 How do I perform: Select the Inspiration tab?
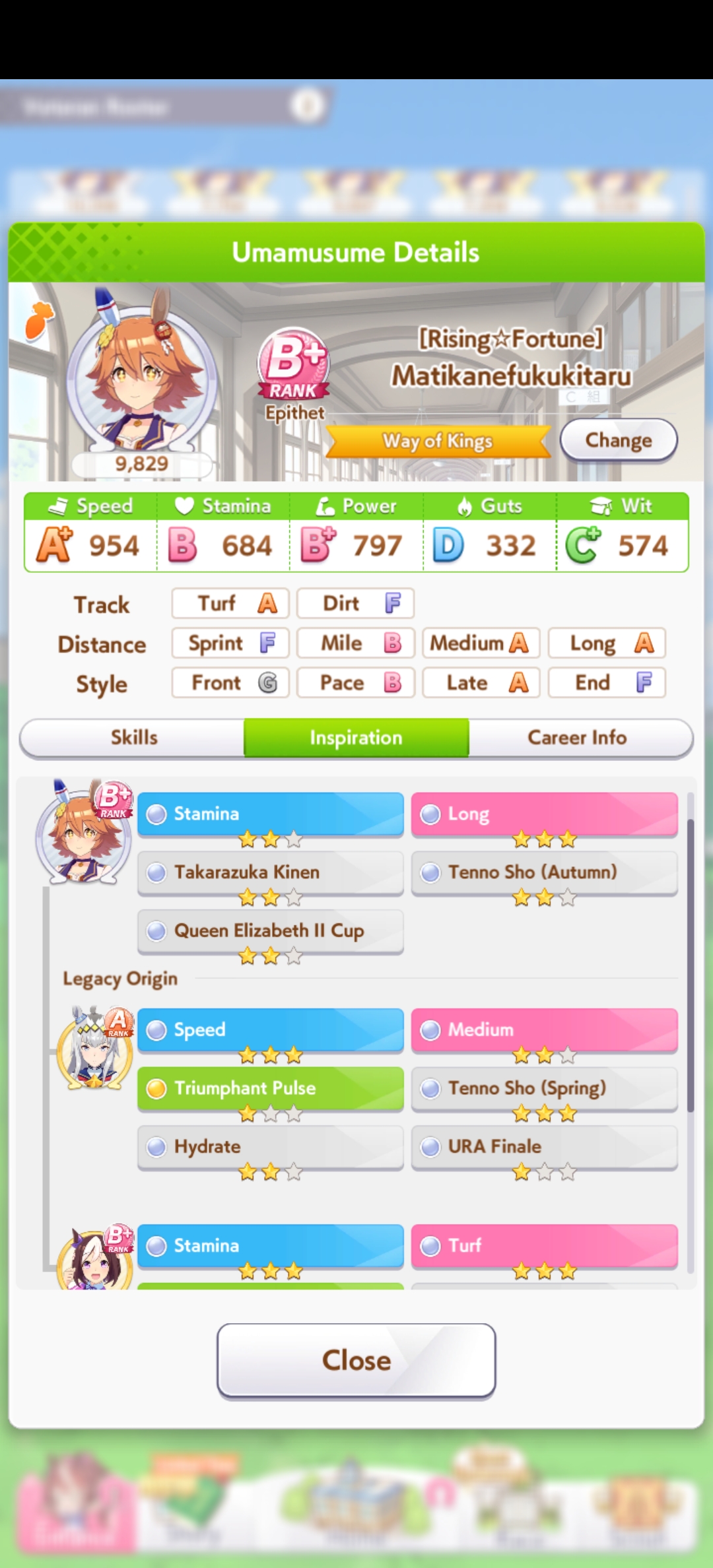tap(356, 737)
